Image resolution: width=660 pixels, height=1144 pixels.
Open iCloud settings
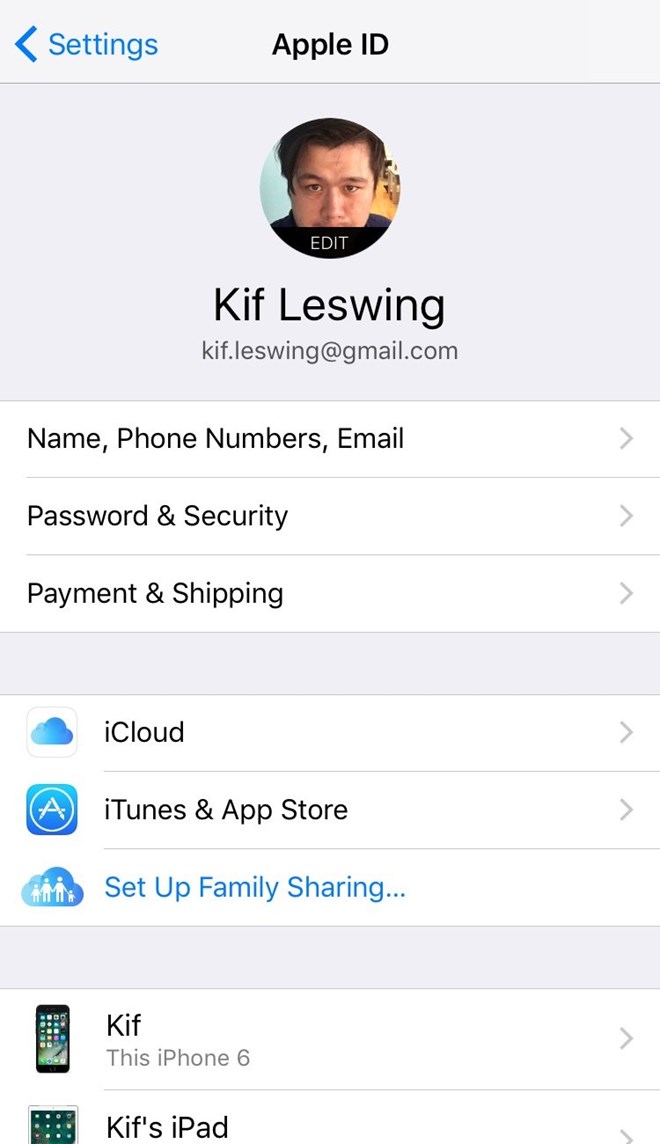(330, 732)
